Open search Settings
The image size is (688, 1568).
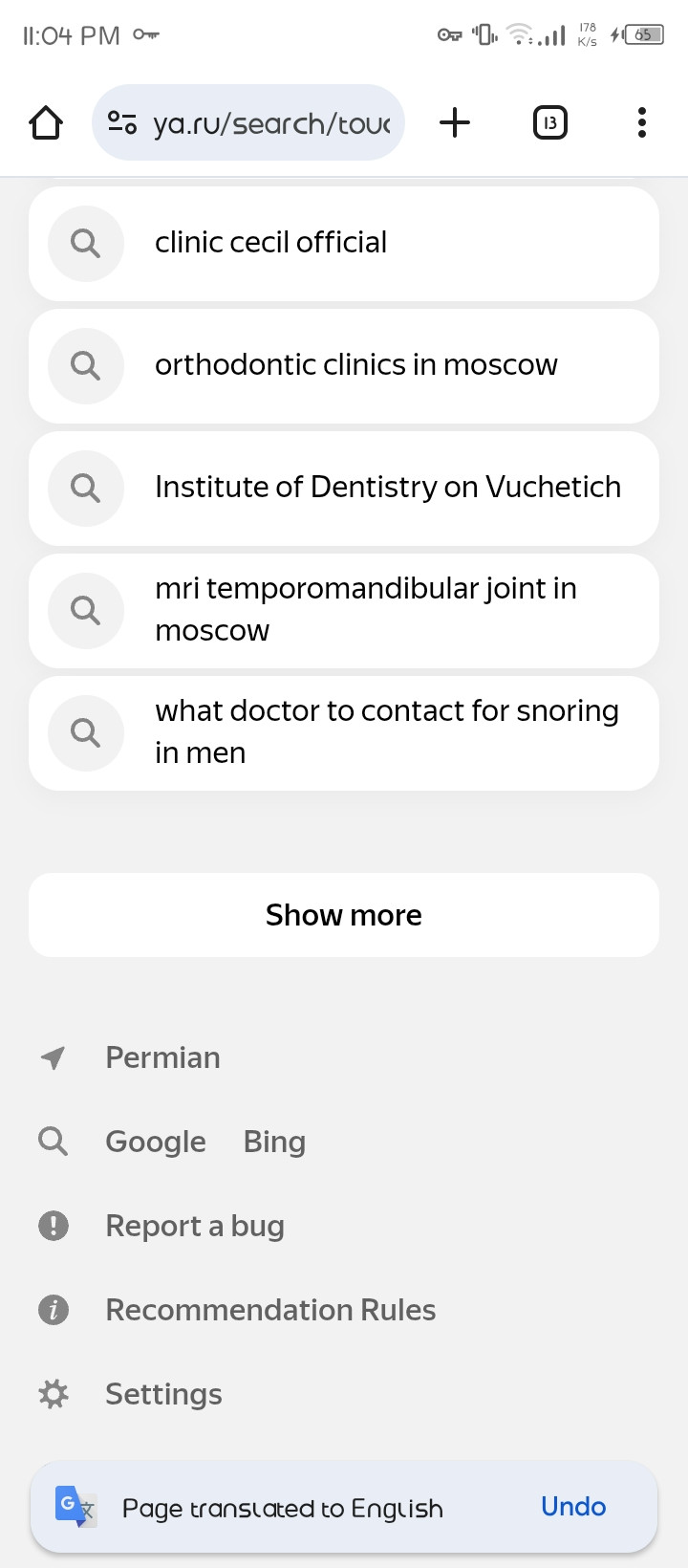[x=163, y=1394]
